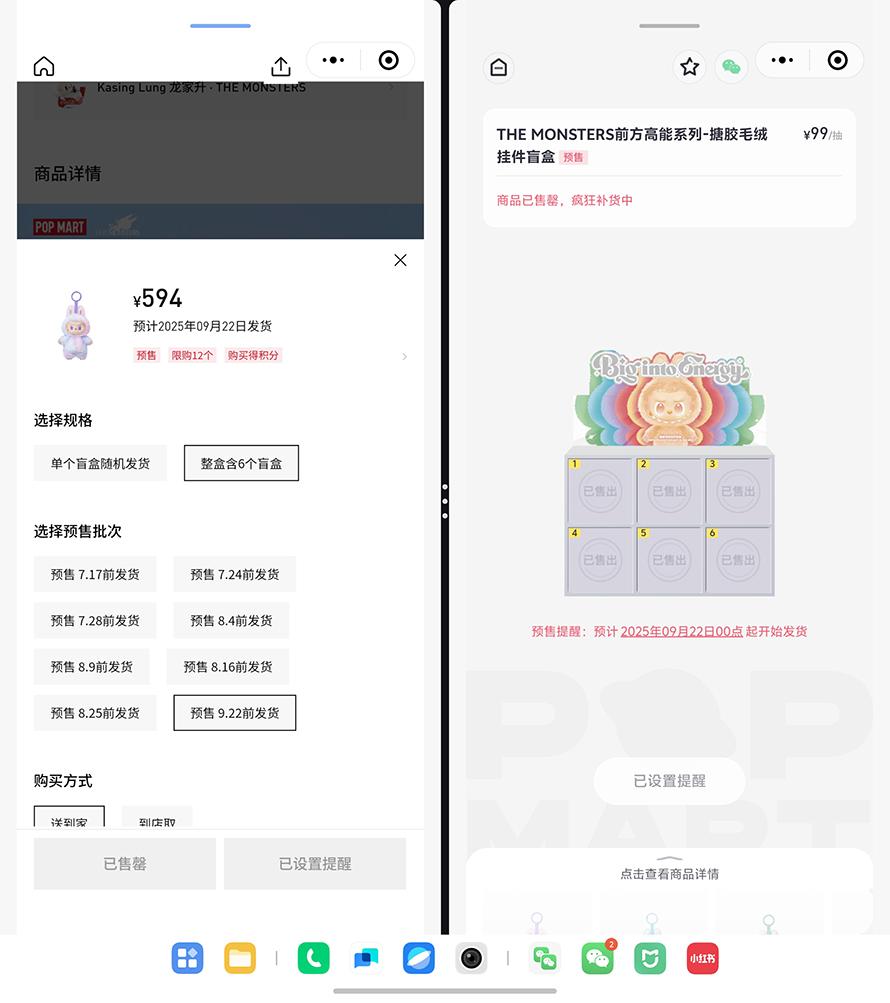The image size is (890, 1003).
Task: Favorite the page with star icon
Action: click(x=689, y=67)
